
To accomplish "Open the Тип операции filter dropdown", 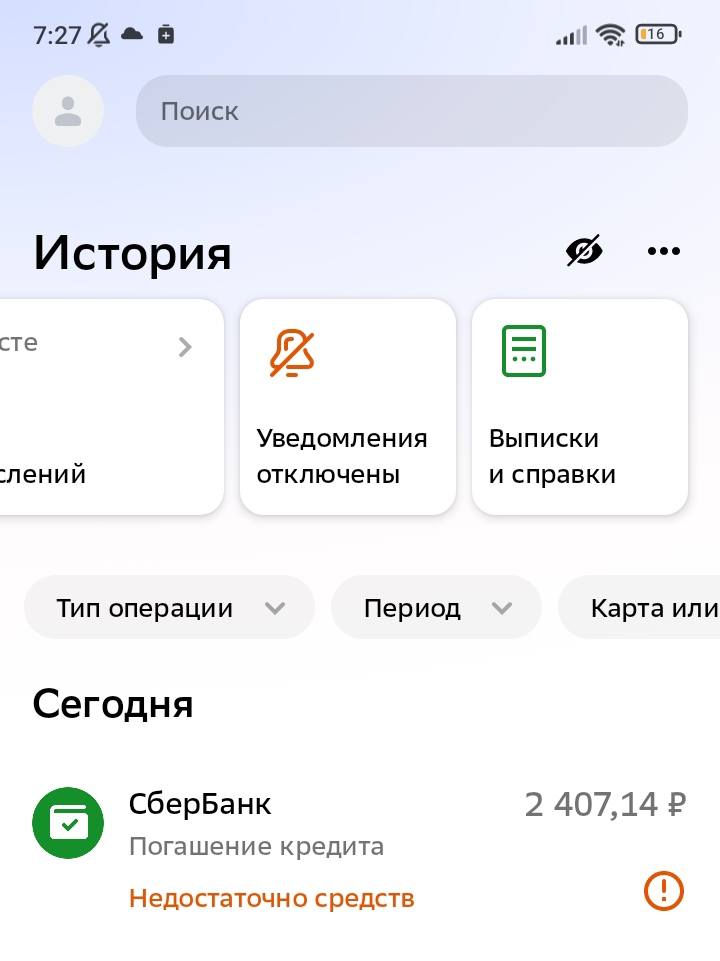I will click(x=169, y=607).
